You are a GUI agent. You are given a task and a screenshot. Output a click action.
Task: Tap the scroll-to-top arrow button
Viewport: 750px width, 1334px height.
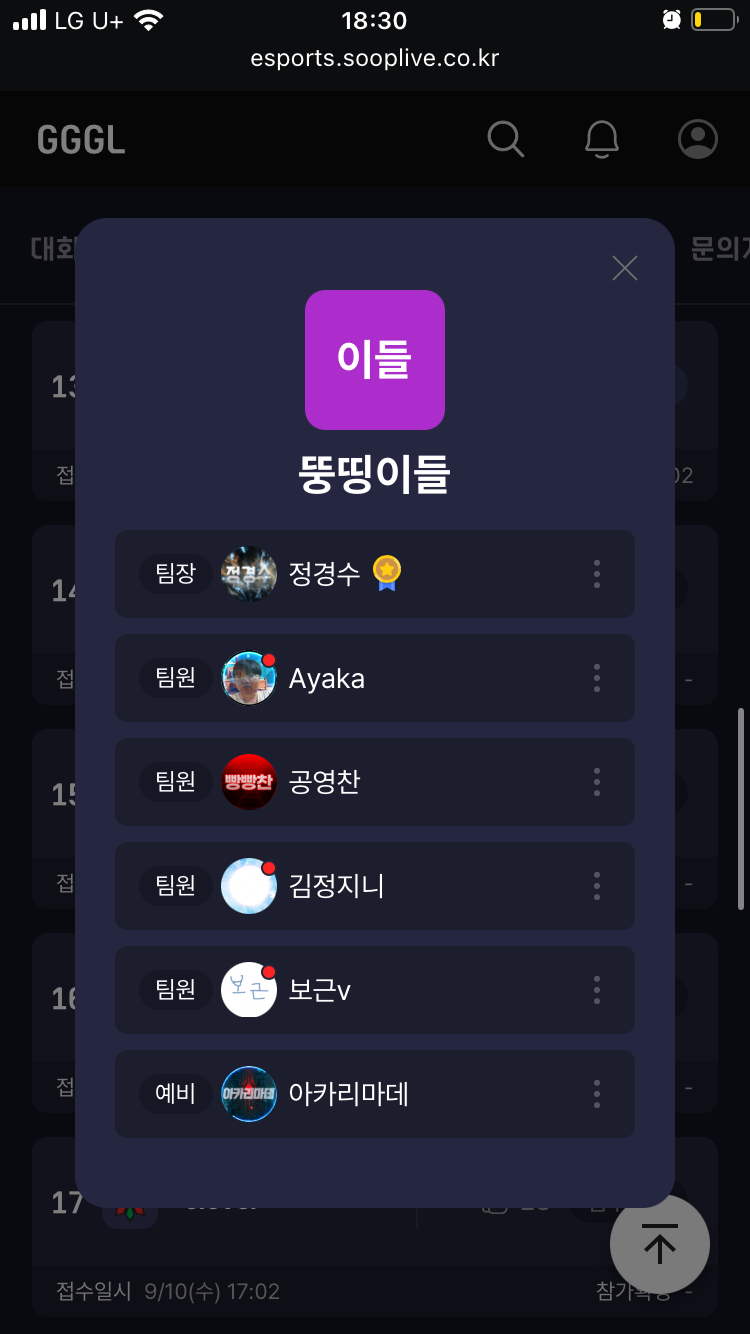(x=660, y=1244)
